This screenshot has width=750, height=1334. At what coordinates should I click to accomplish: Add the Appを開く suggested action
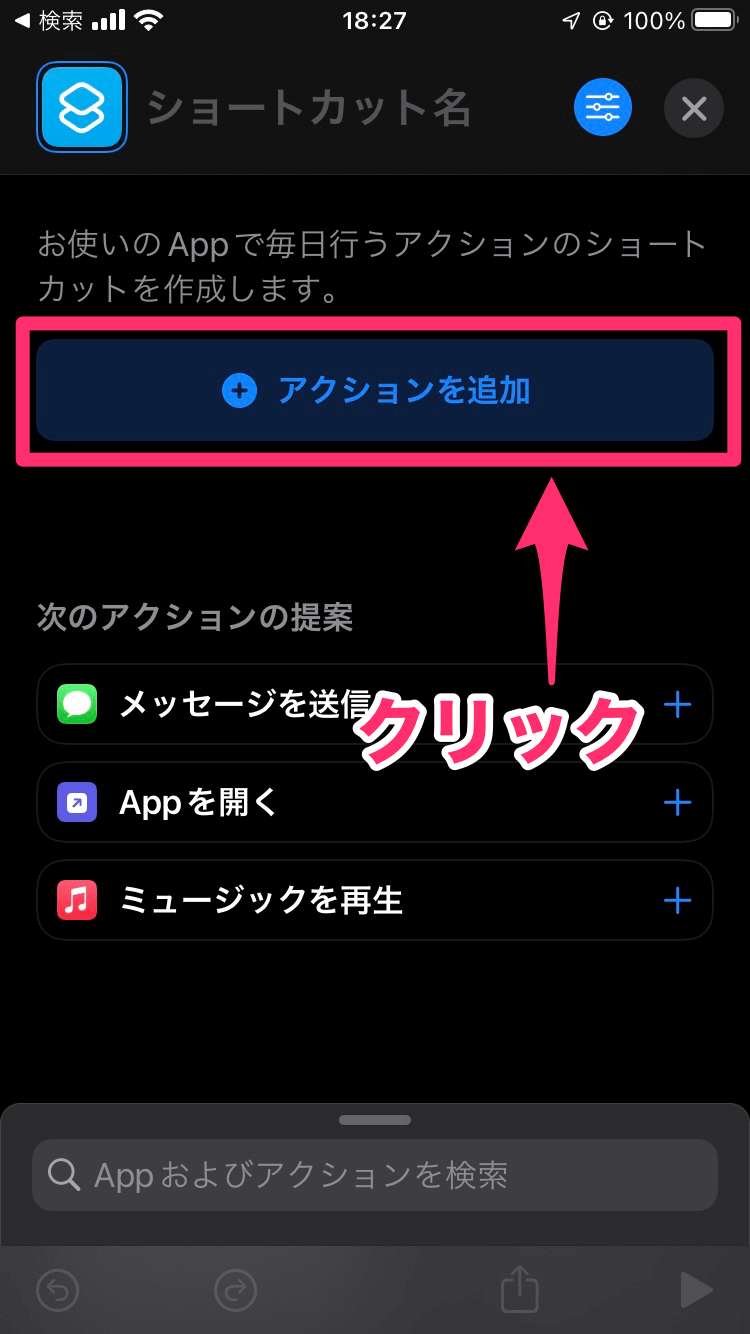(x=677, y=802)
